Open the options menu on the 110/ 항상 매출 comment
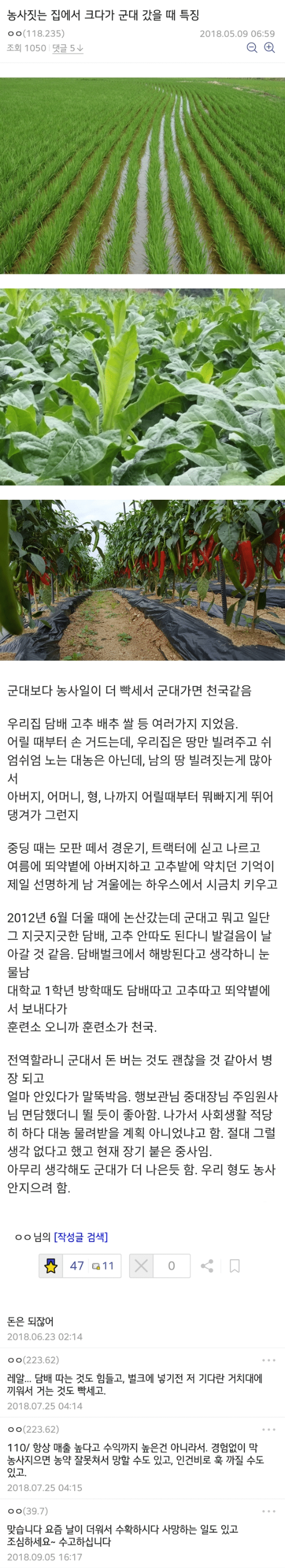The height and width of the screenshot is (1568, 285). 269,1429
